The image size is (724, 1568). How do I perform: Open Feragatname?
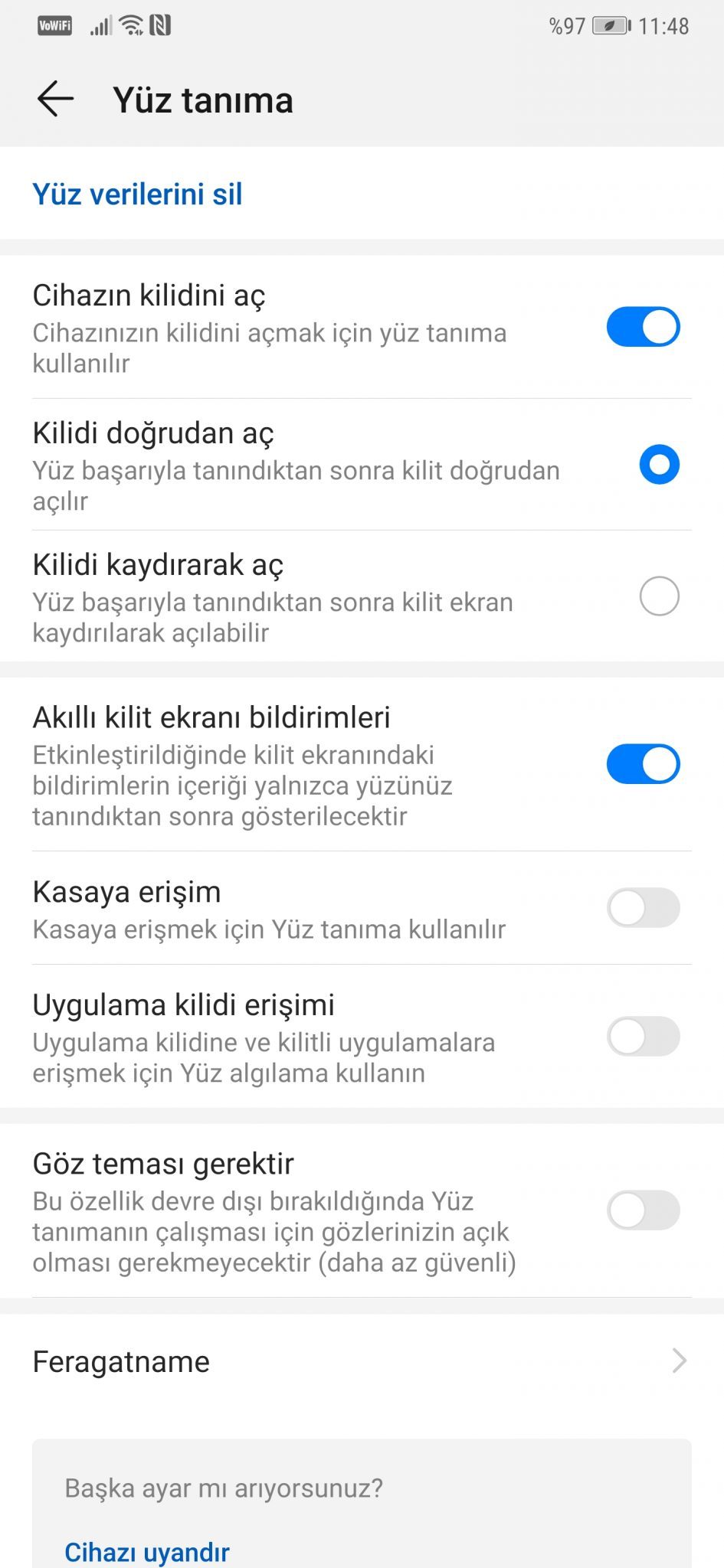tap(362, 1361)
